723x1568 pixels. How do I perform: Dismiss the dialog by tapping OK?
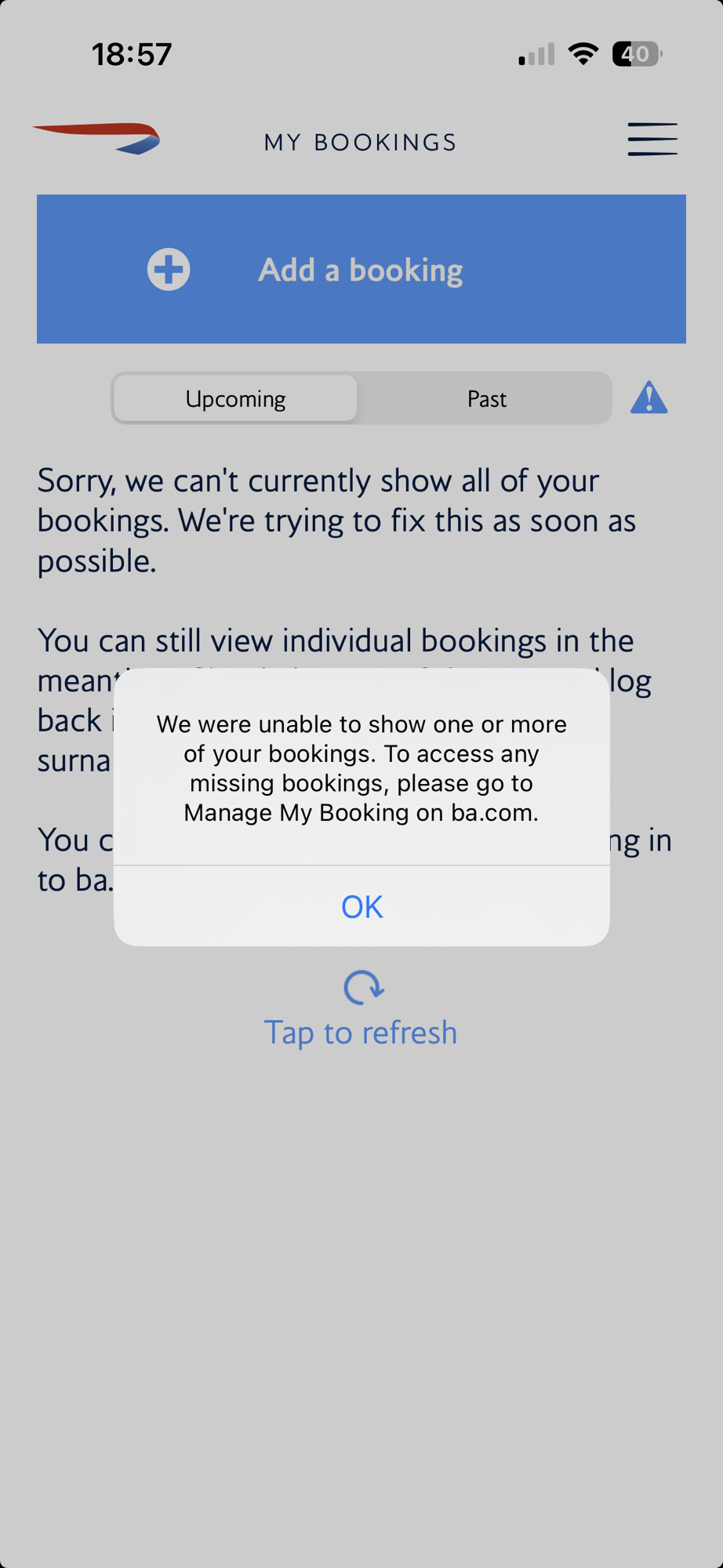[x=361, y=906]
